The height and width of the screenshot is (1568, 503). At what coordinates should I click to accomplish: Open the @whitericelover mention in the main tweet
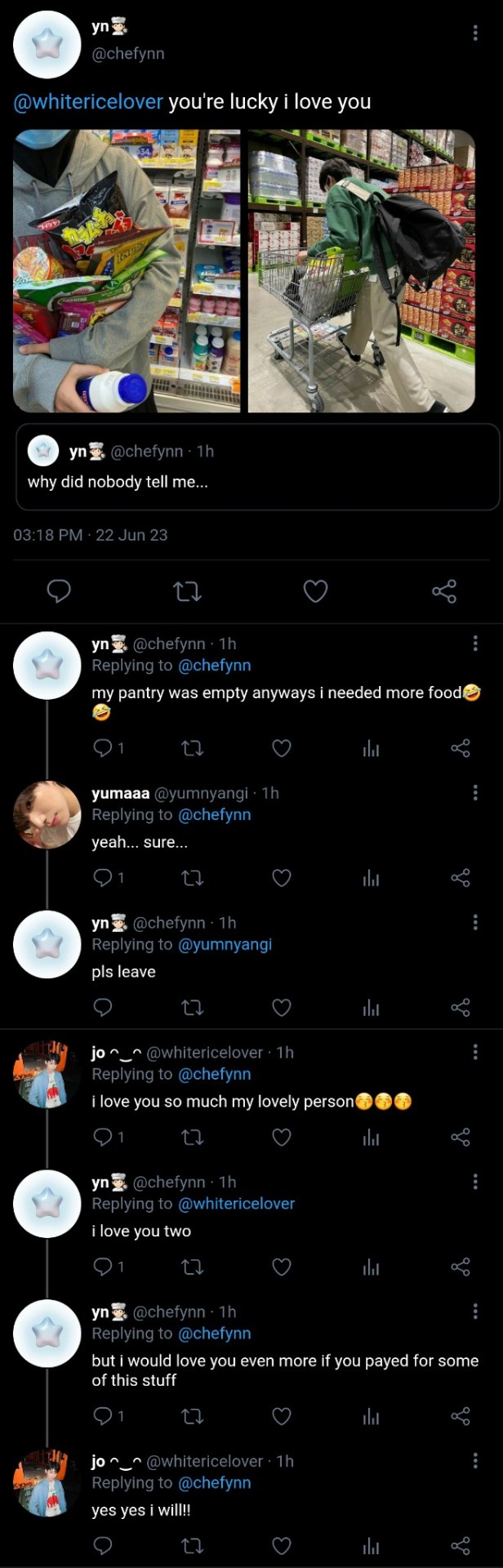(88, 102)
